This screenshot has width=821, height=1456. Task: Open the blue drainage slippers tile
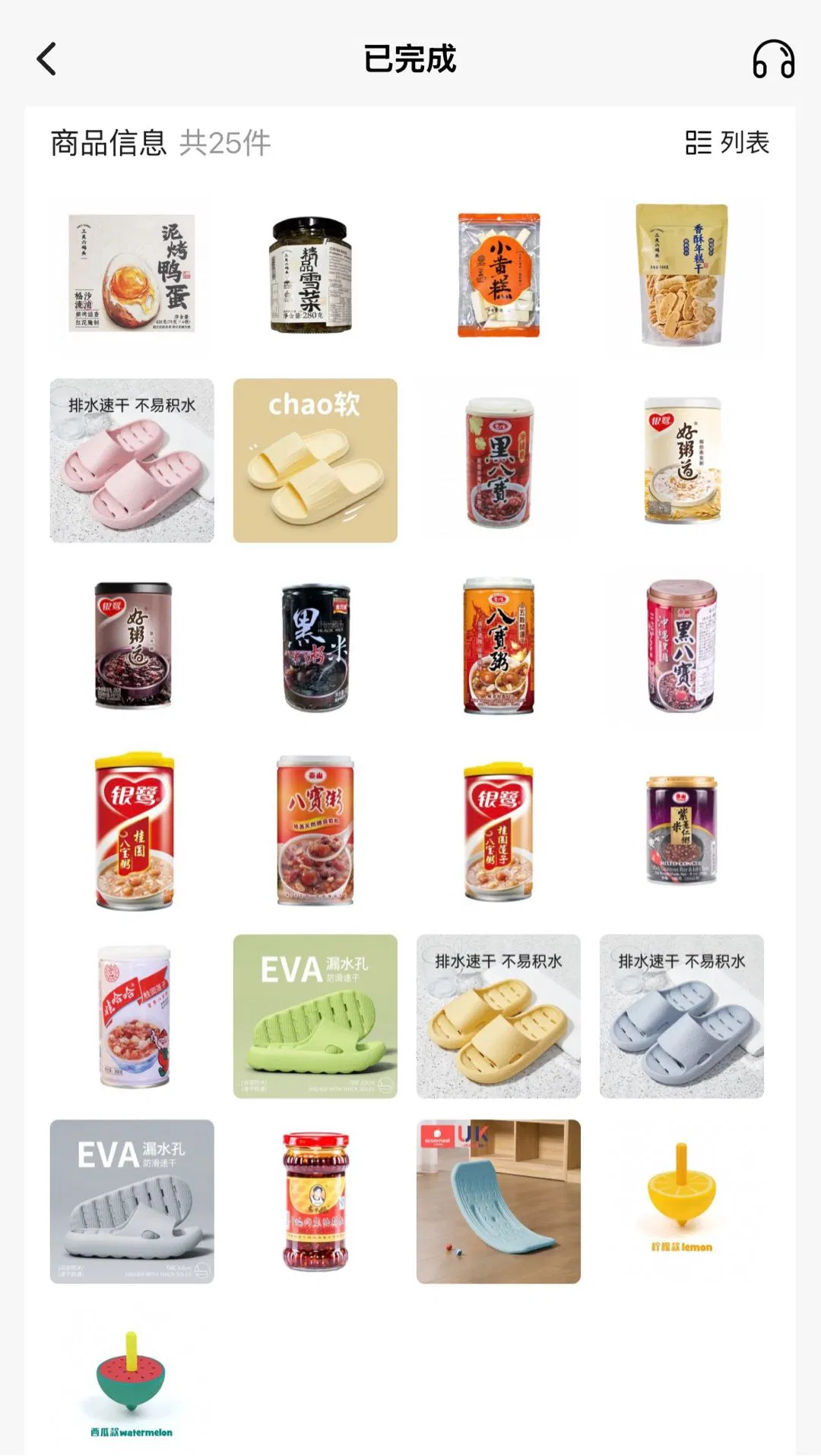[682, 1016]
